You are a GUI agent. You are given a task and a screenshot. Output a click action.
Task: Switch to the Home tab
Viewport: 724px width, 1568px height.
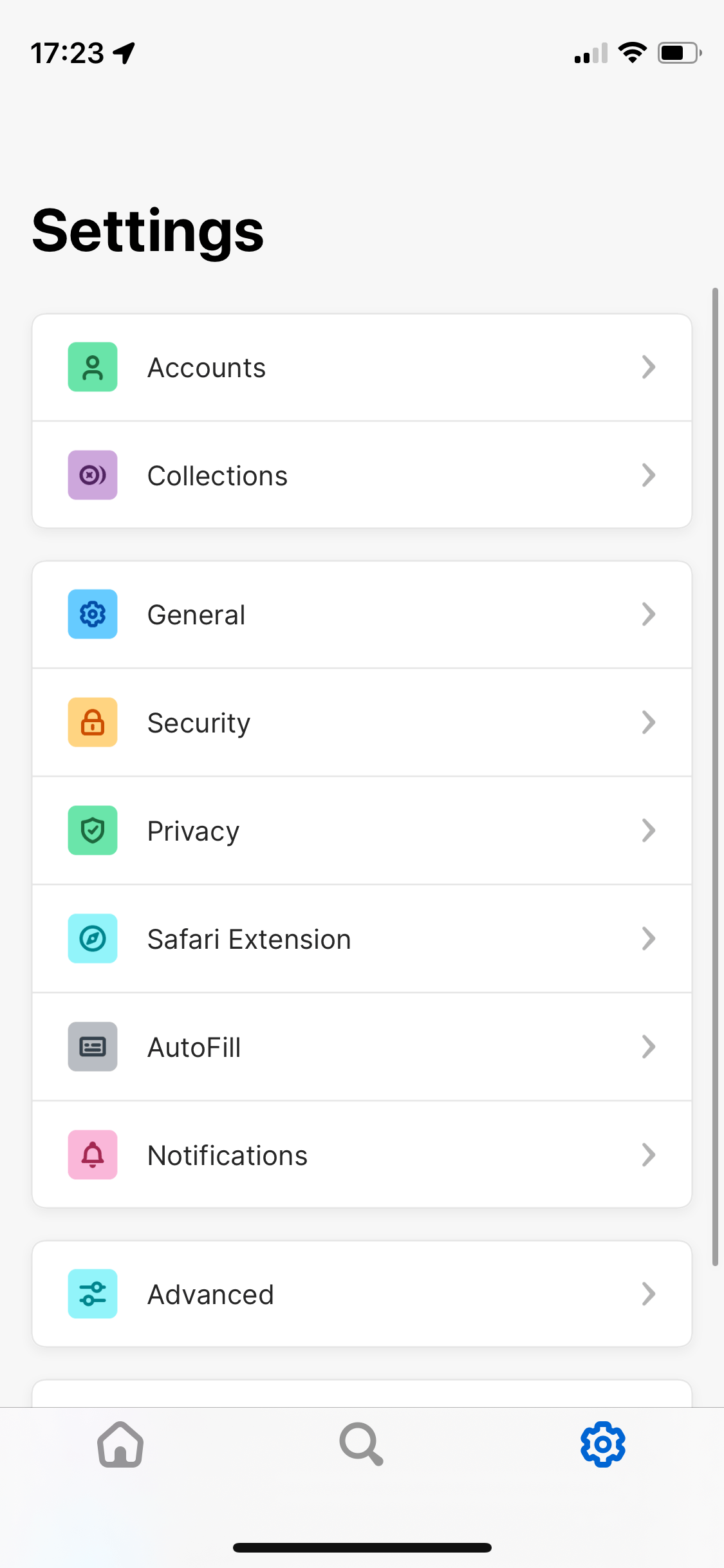(120, 1444)
